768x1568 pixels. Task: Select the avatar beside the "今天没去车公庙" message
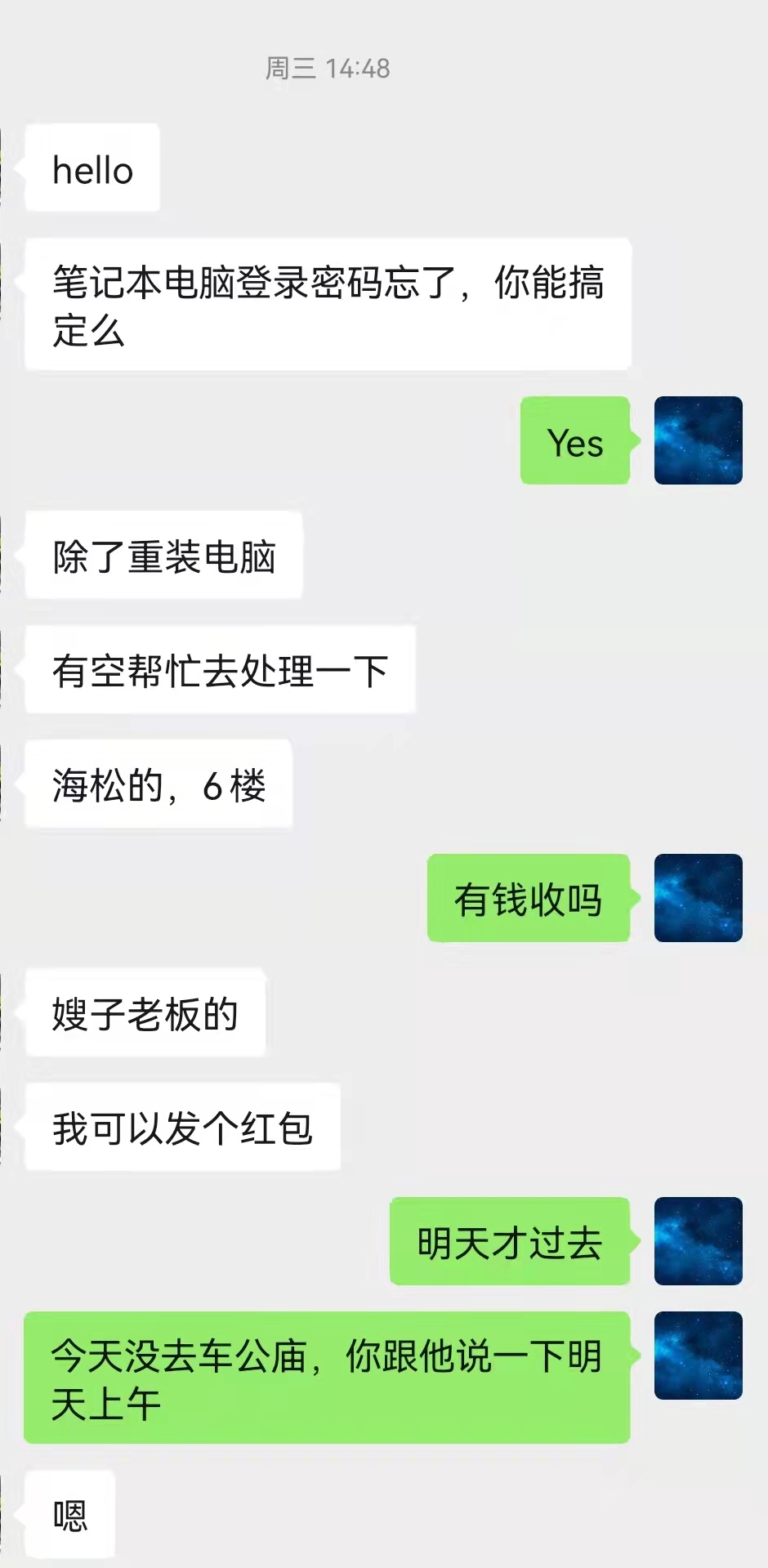[697, 1354]
